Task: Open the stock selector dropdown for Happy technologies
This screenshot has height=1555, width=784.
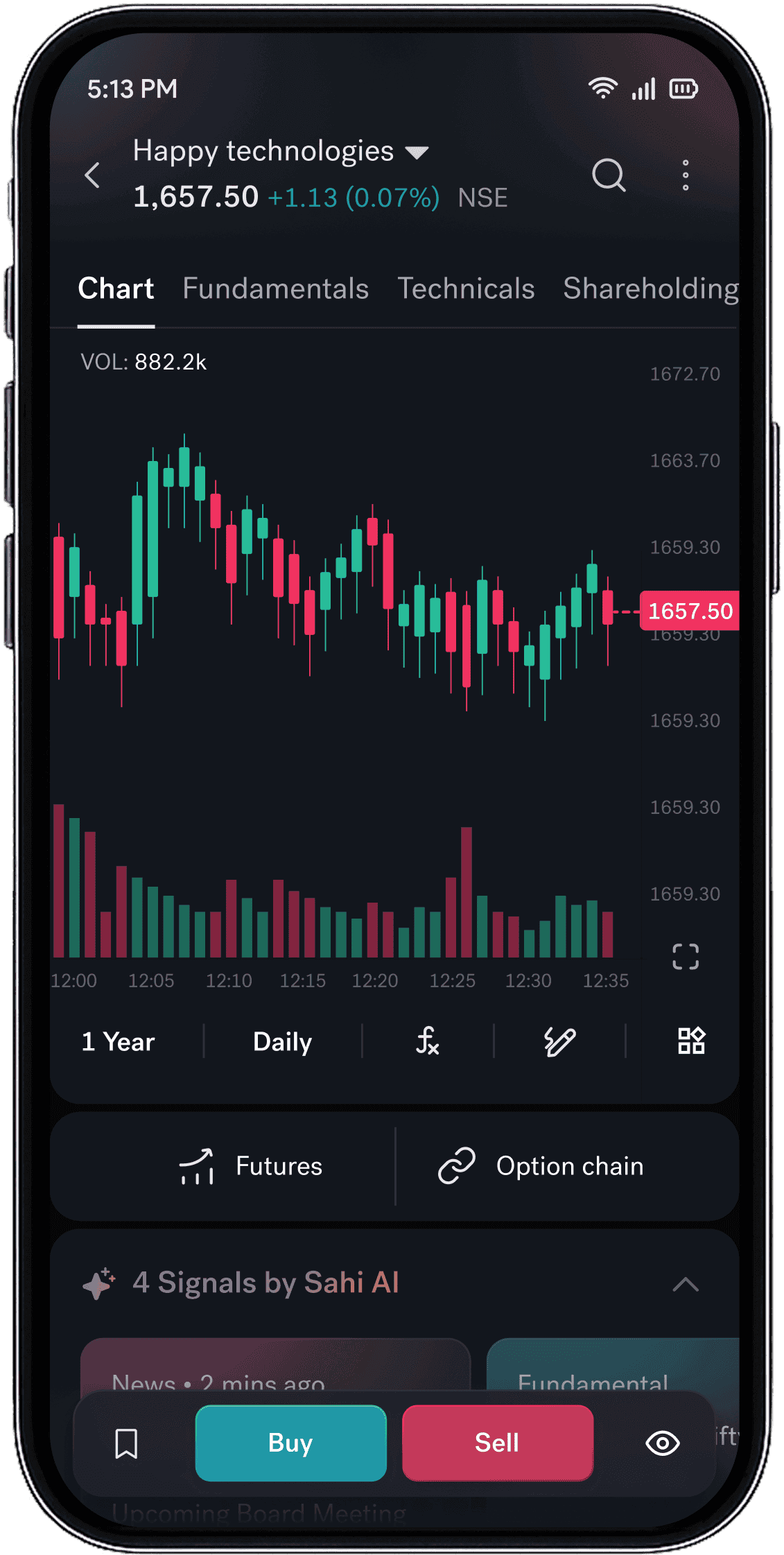Action: (x=417, y=153)
